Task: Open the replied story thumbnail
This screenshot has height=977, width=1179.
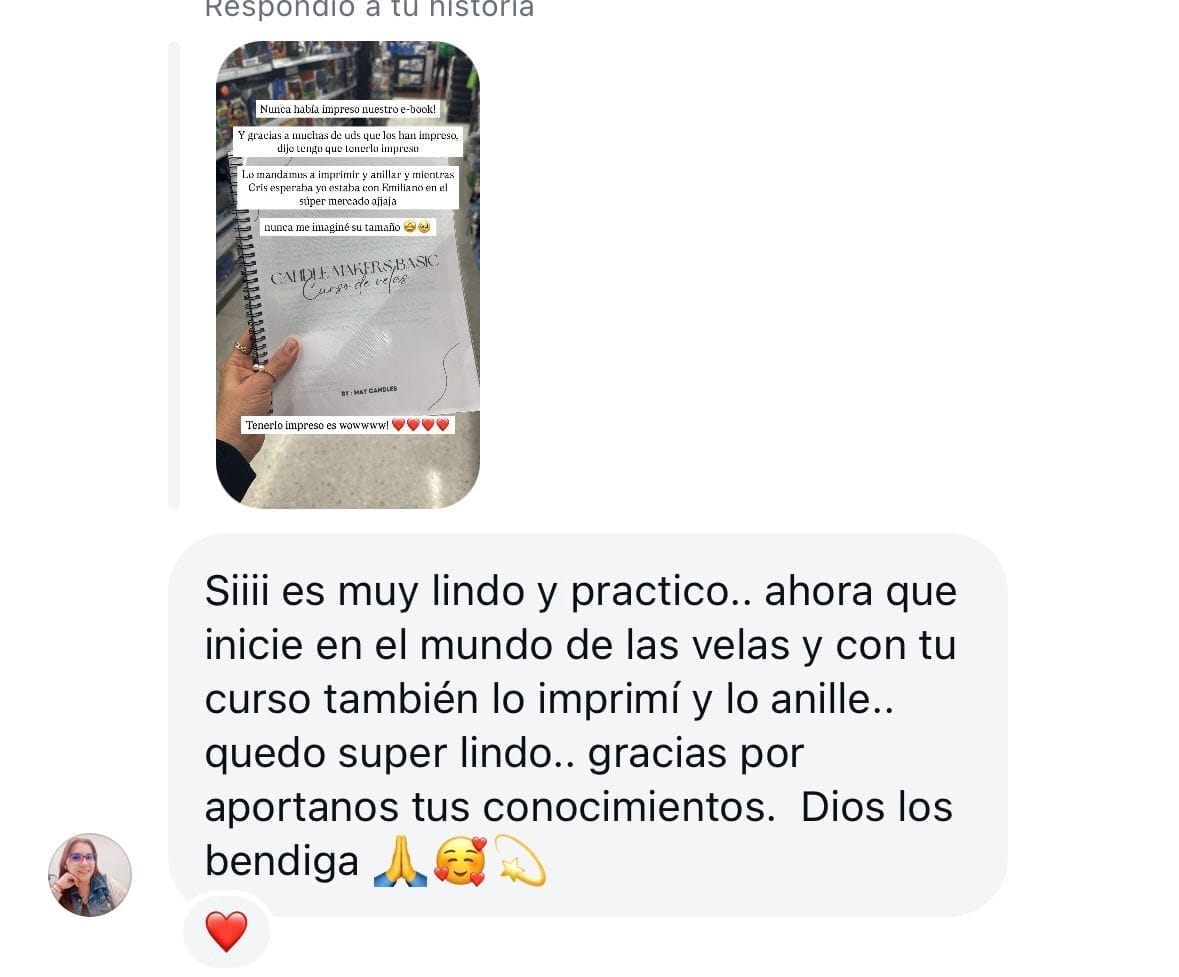Action: (347, 274)
